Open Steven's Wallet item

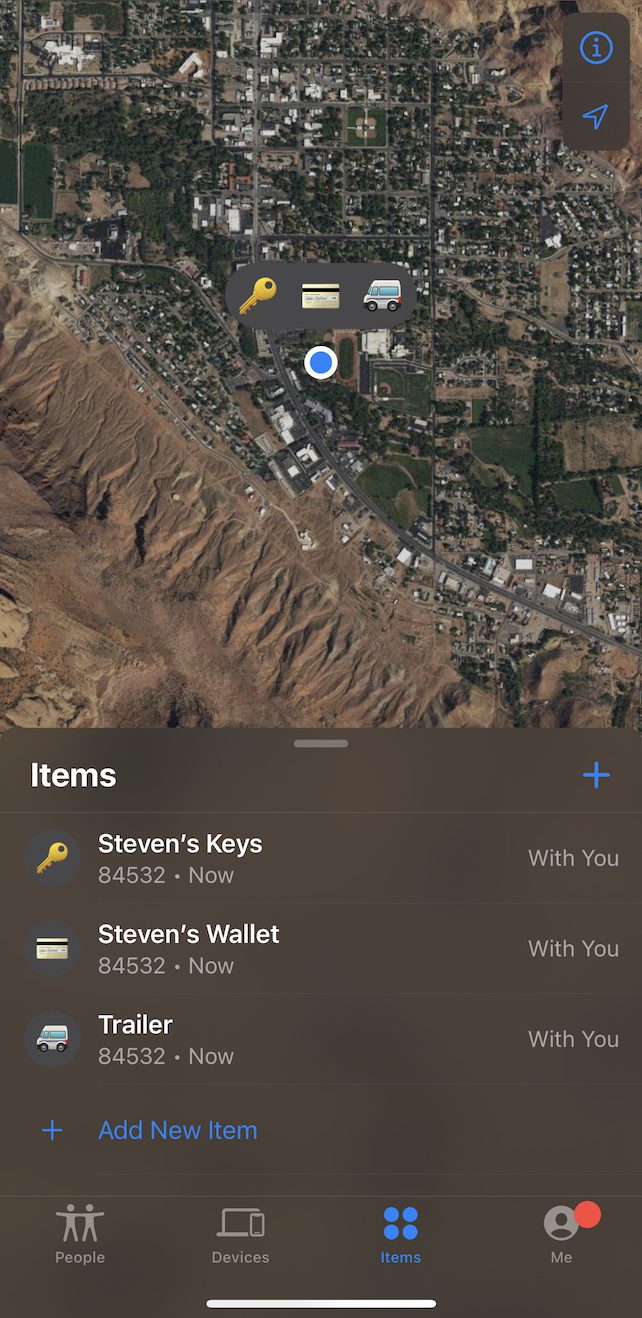tap(320, 948)
